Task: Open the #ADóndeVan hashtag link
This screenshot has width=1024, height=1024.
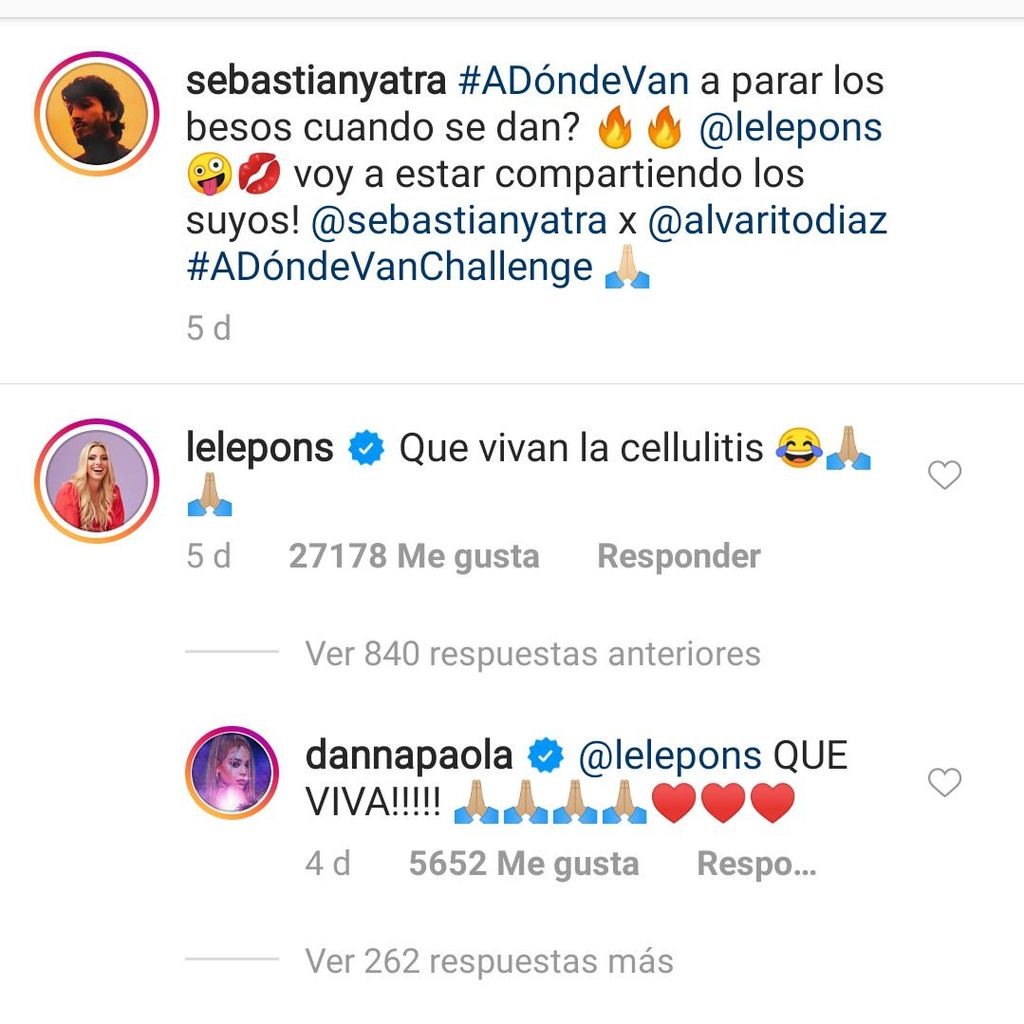Action: (573, 81)
